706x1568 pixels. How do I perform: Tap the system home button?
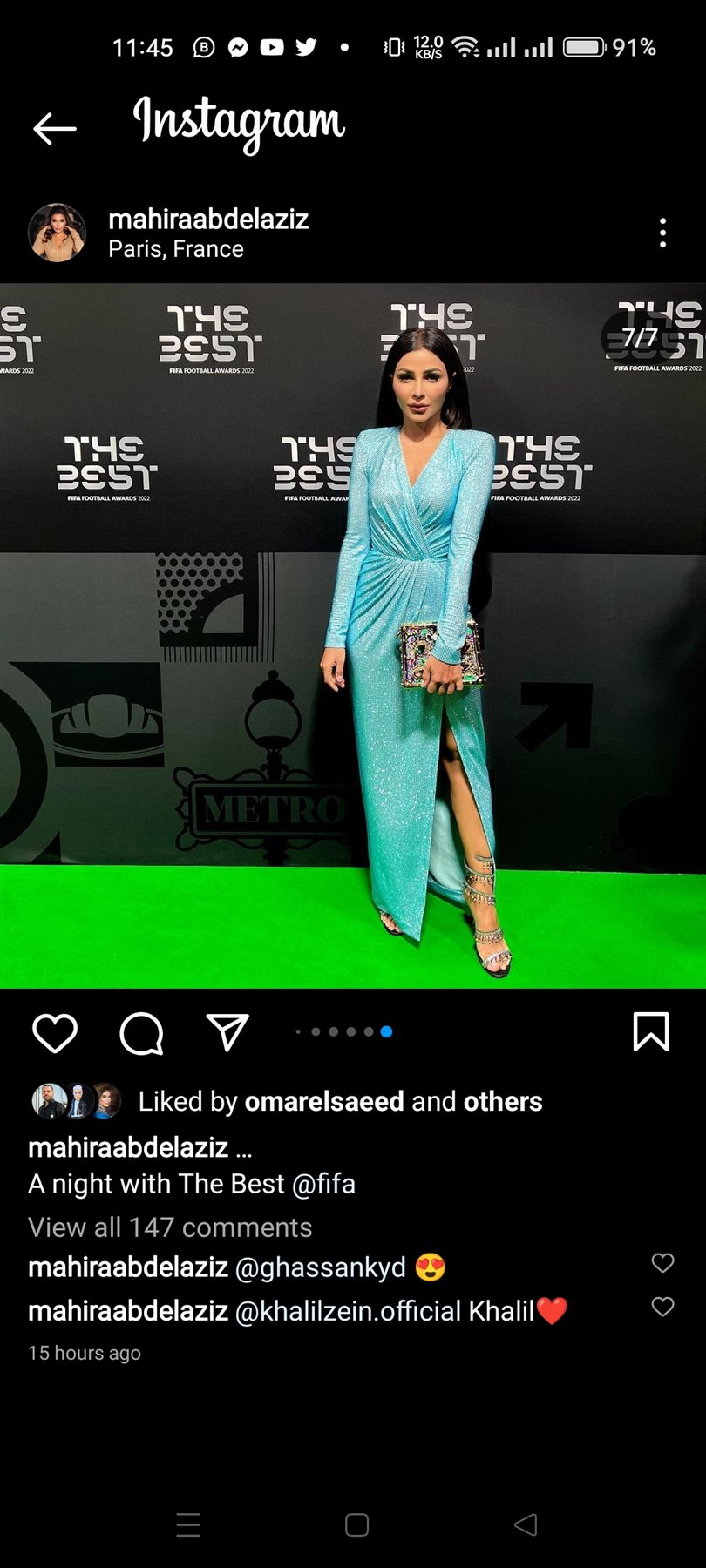356,1524
